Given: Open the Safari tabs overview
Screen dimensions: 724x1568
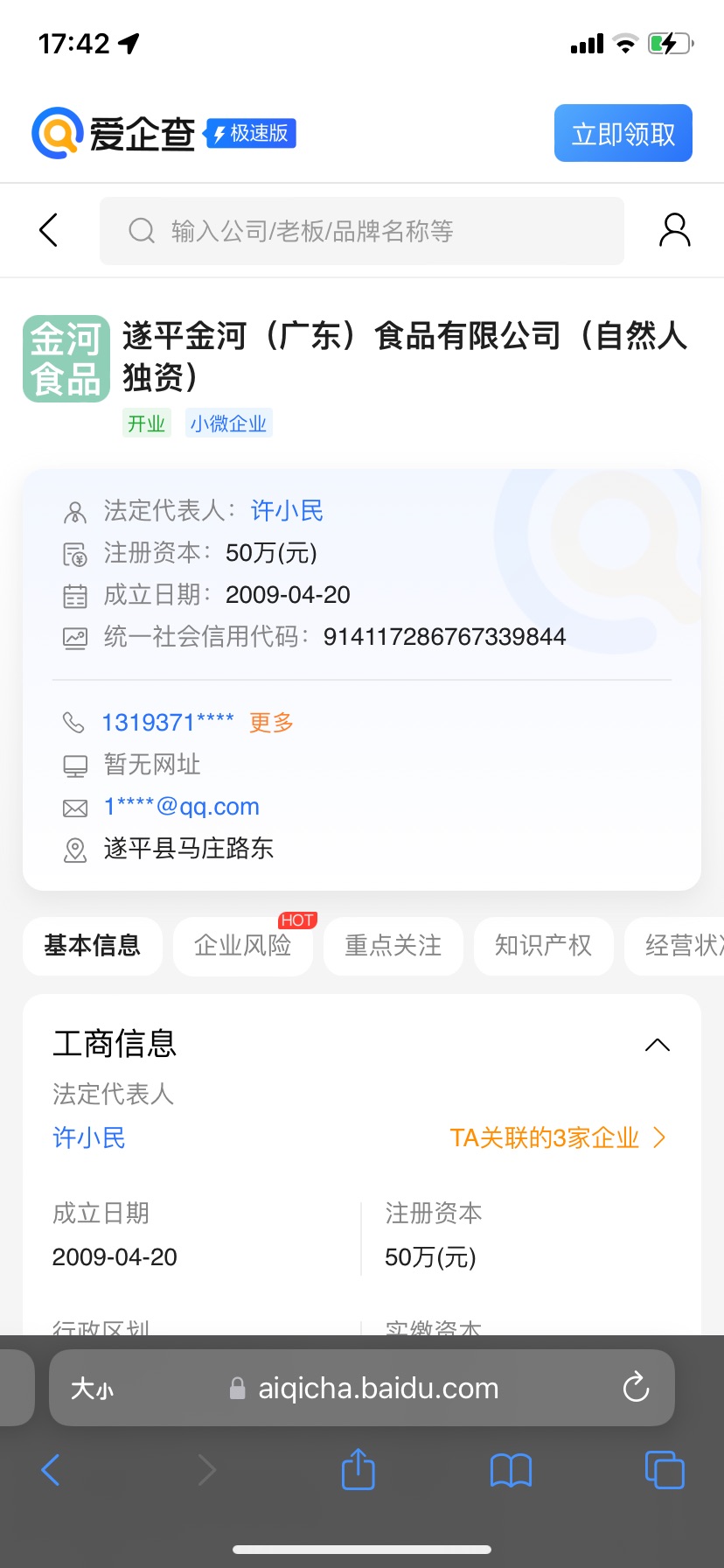Looking at the screenshot, I should pos(665,1469).
